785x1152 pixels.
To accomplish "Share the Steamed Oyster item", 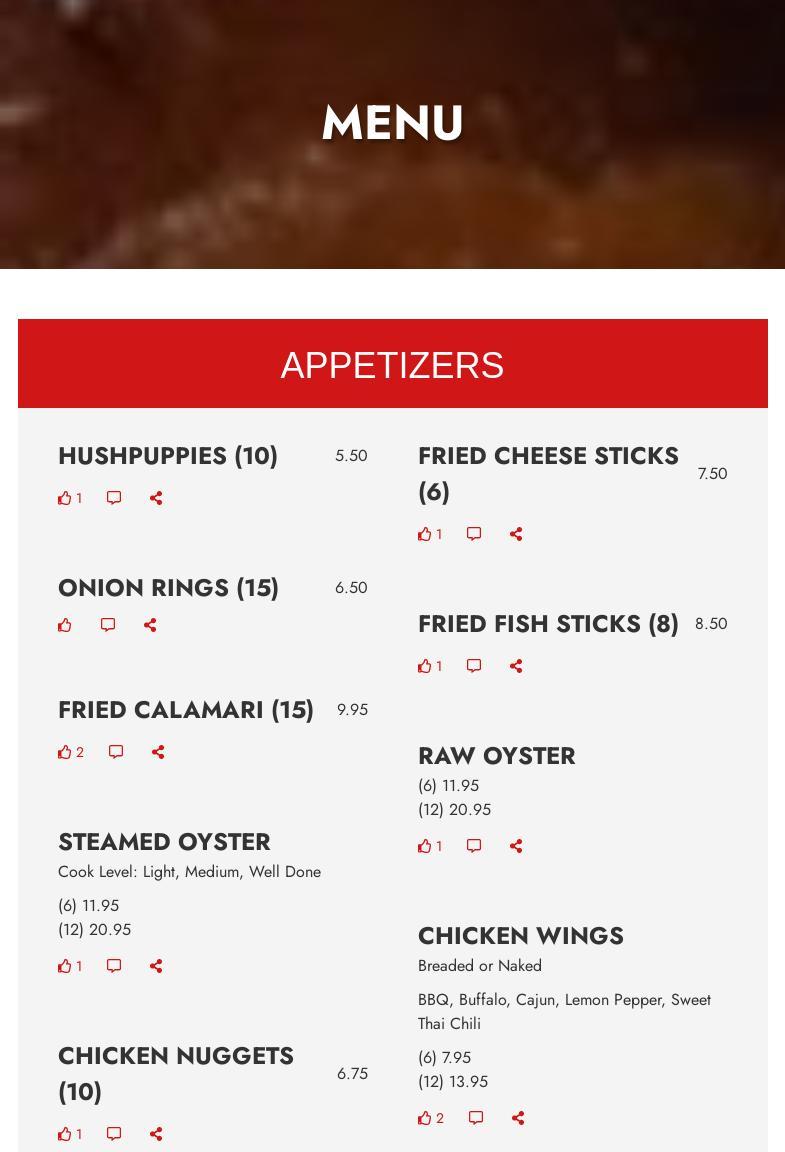I will point(156,966).
